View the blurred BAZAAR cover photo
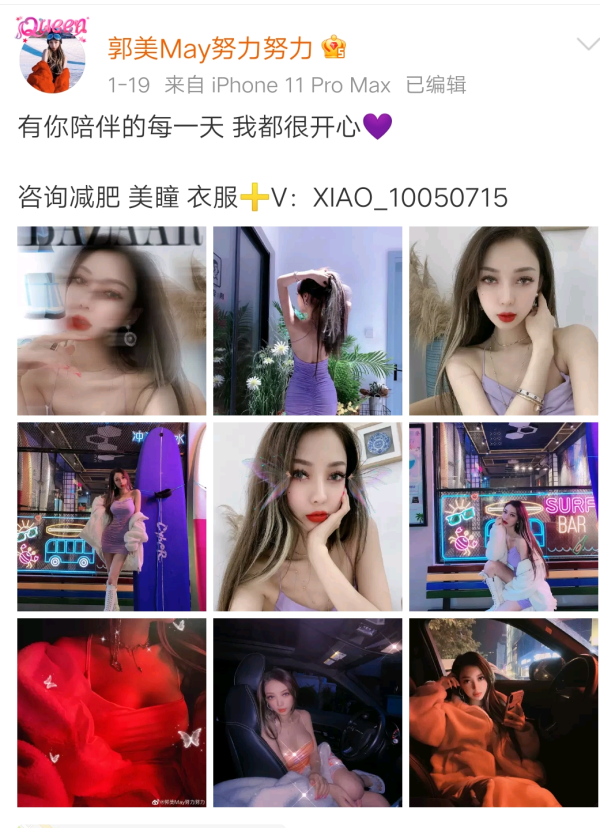Image resolution: width=600 pixels, height=828 pixels. click(111, 320)
